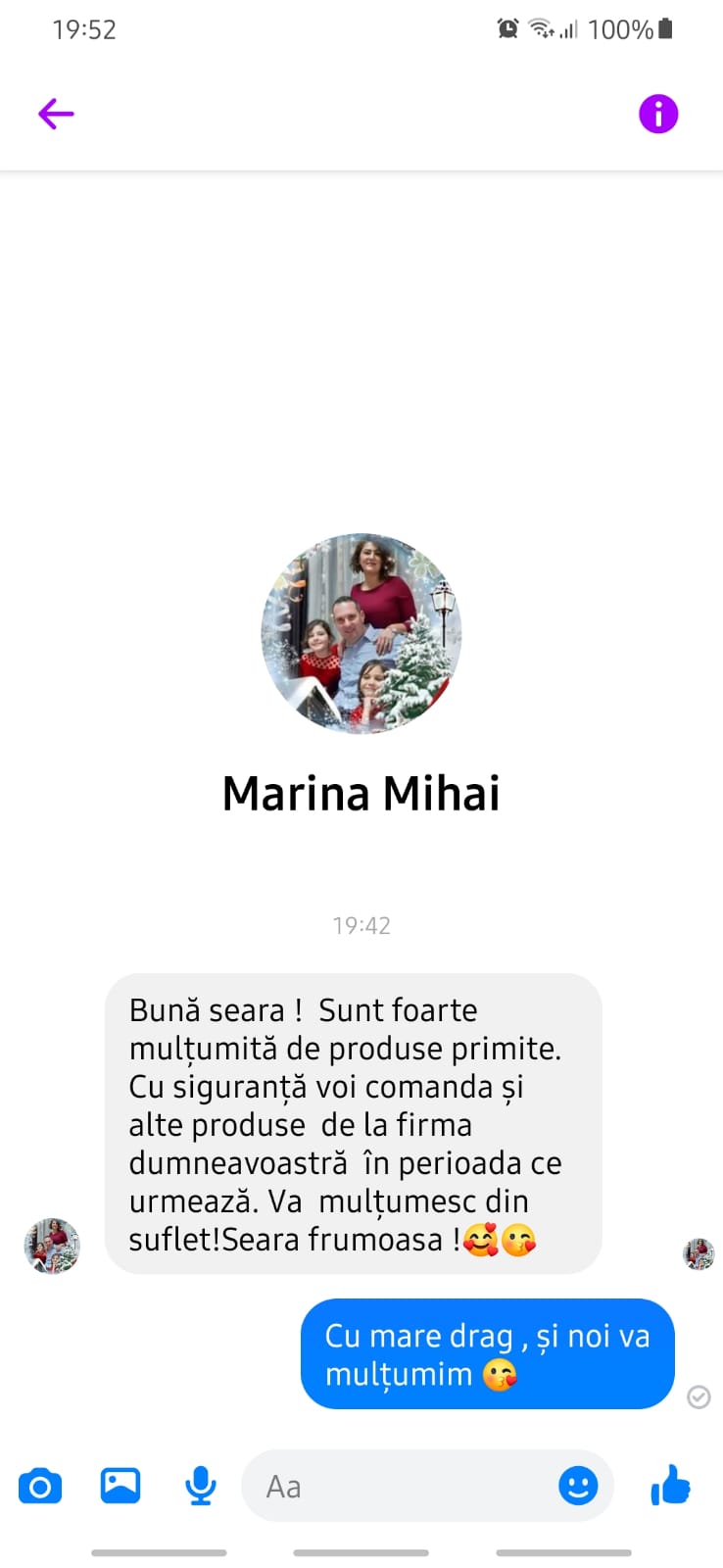Send a thumbs-up like
This screenshot has height=1568, width=723.
coord(671,1486)
